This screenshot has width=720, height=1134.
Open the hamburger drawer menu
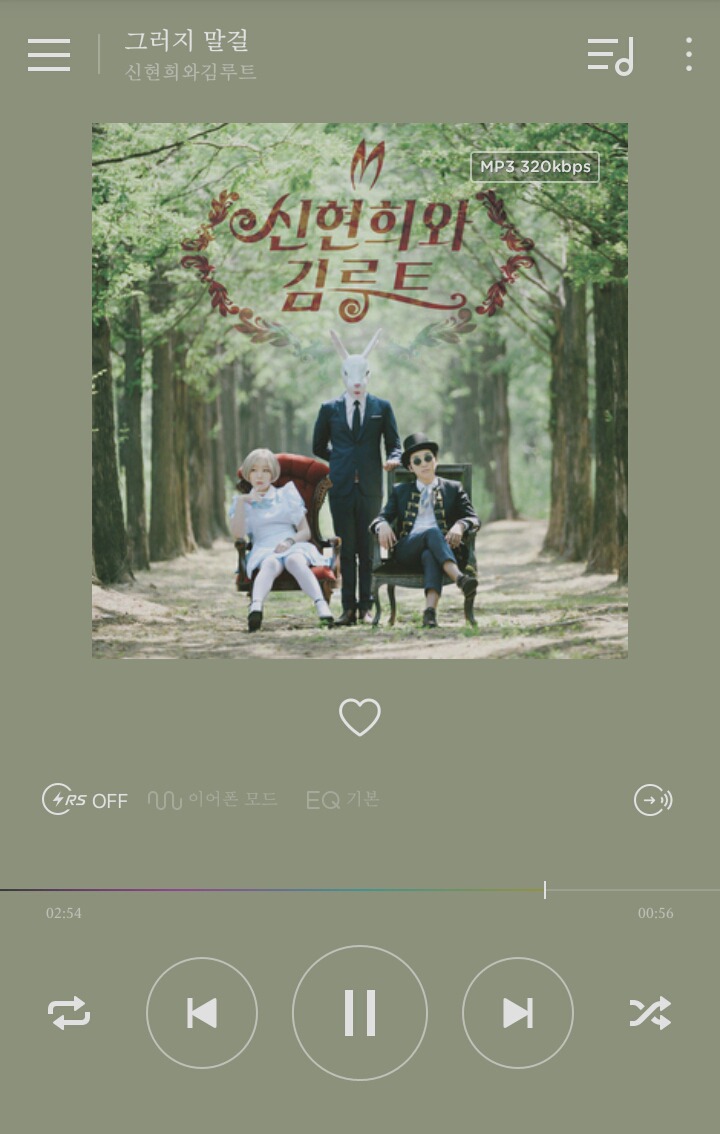point(49,55)
